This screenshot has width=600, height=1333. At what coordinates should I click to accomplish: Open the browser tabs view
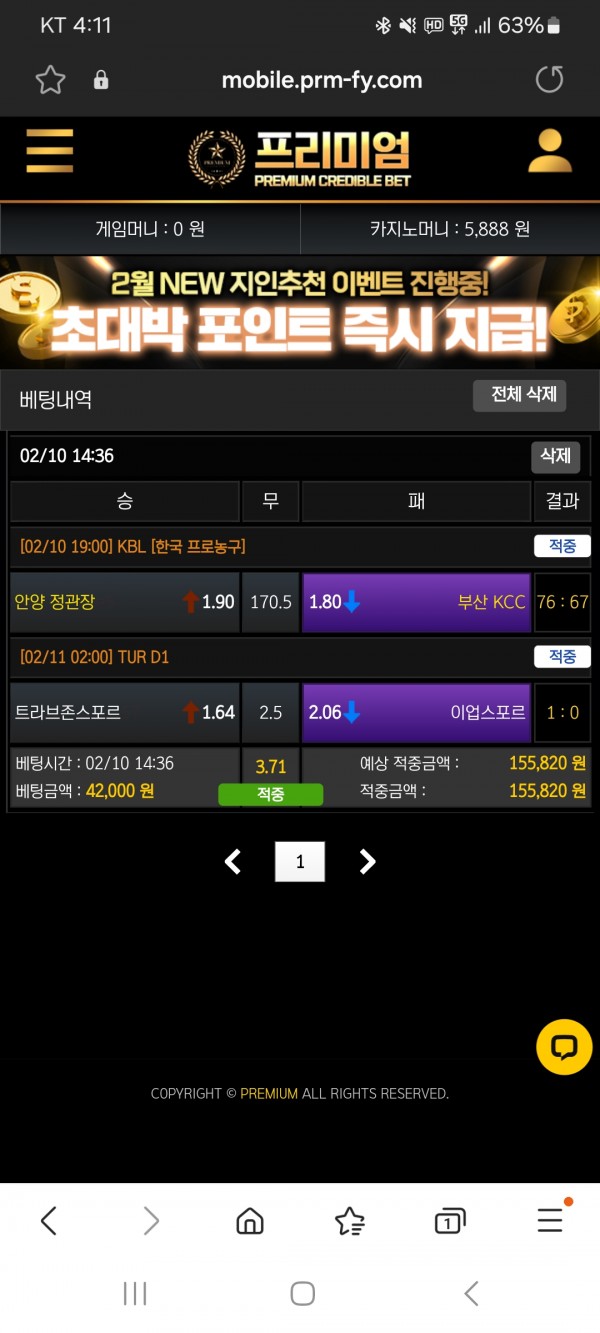click(450, 1220)
